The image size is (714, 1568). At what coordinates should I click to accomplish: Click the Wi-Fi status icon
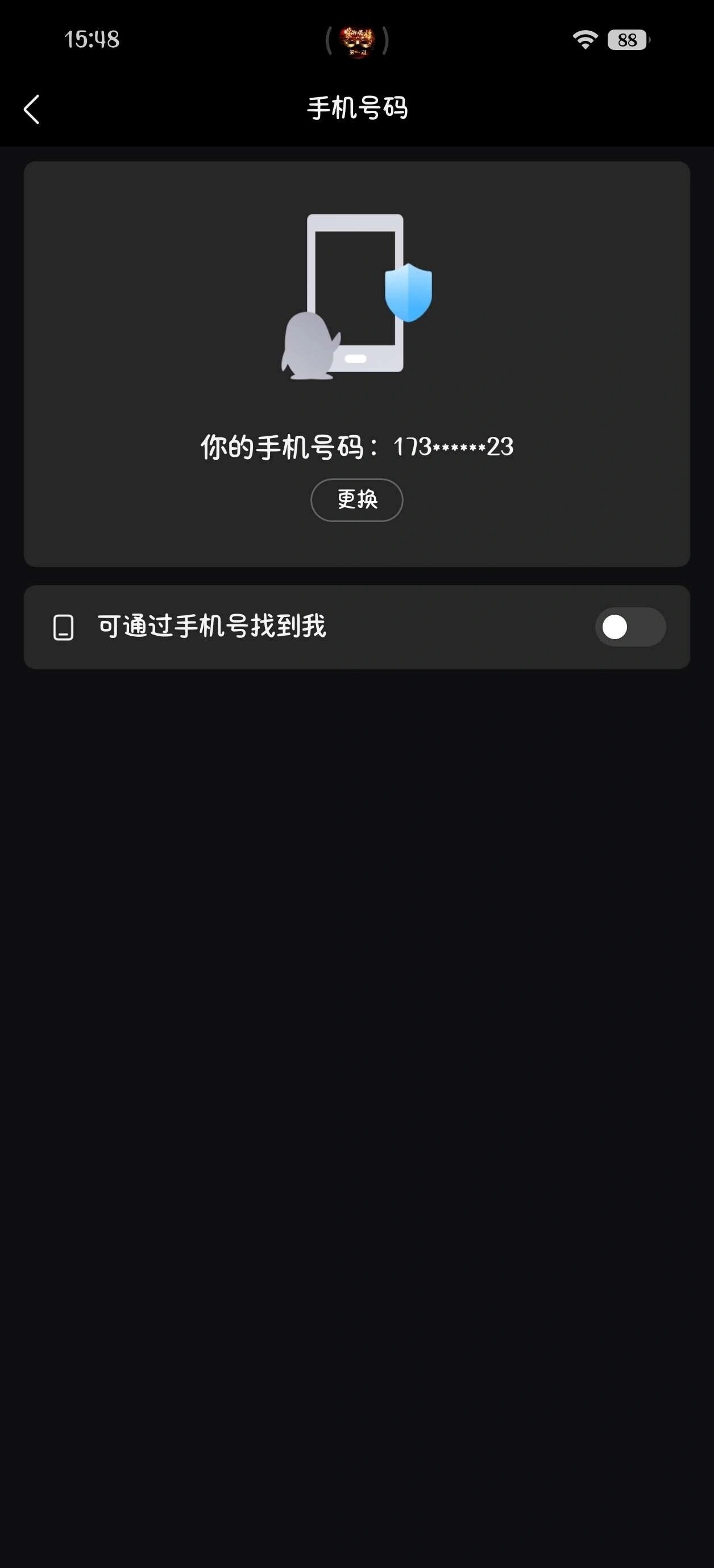pos(584,39)
